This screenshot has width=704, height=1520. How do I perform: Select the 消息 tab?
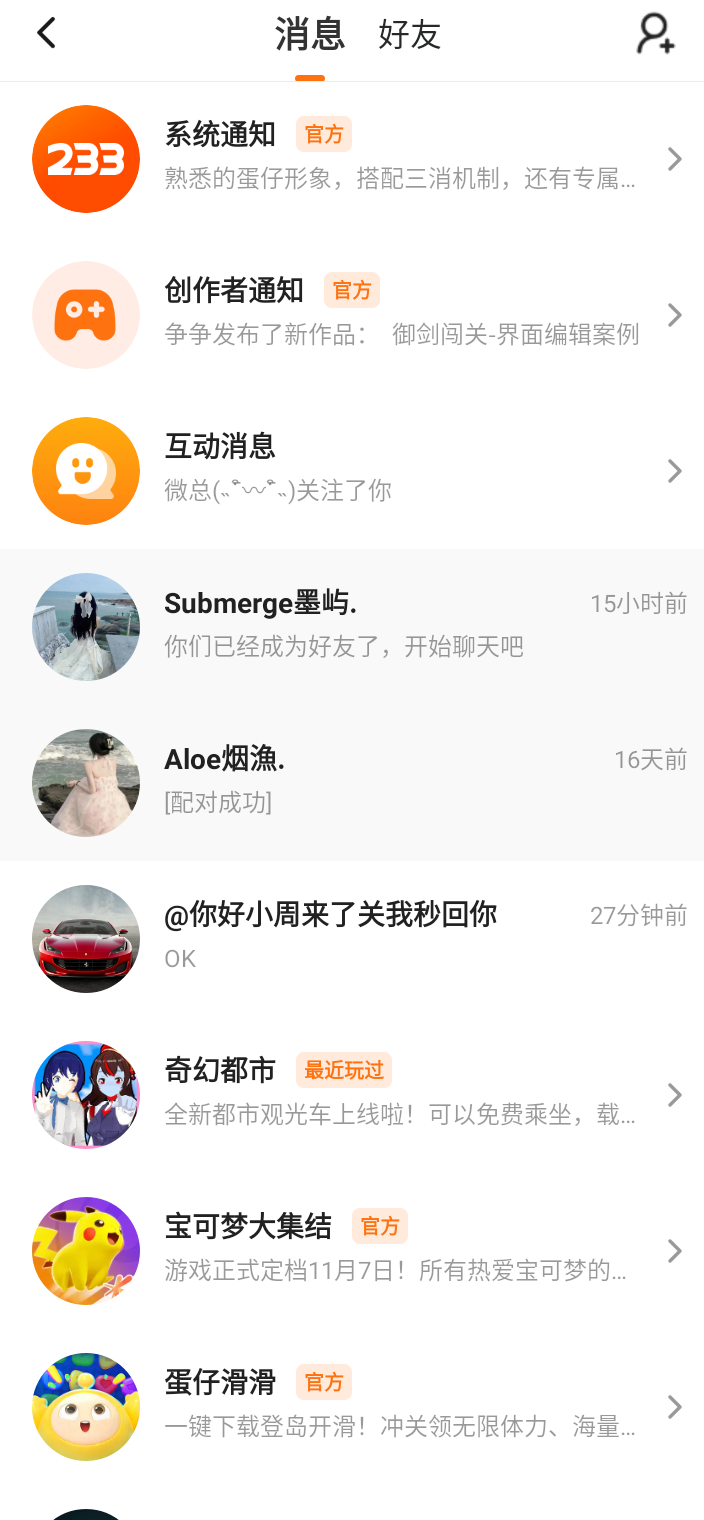310,35
